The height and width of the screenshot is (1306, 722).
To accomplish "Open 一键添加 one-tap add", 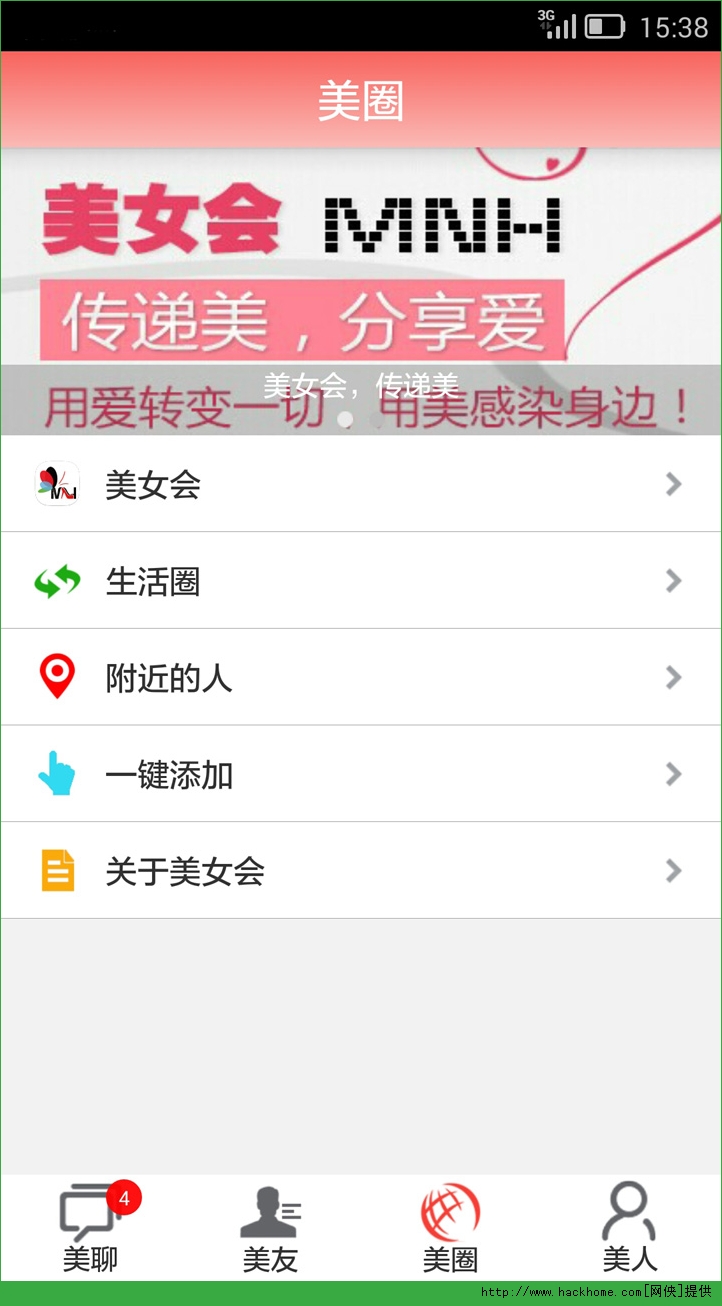I will click(360, 775).
